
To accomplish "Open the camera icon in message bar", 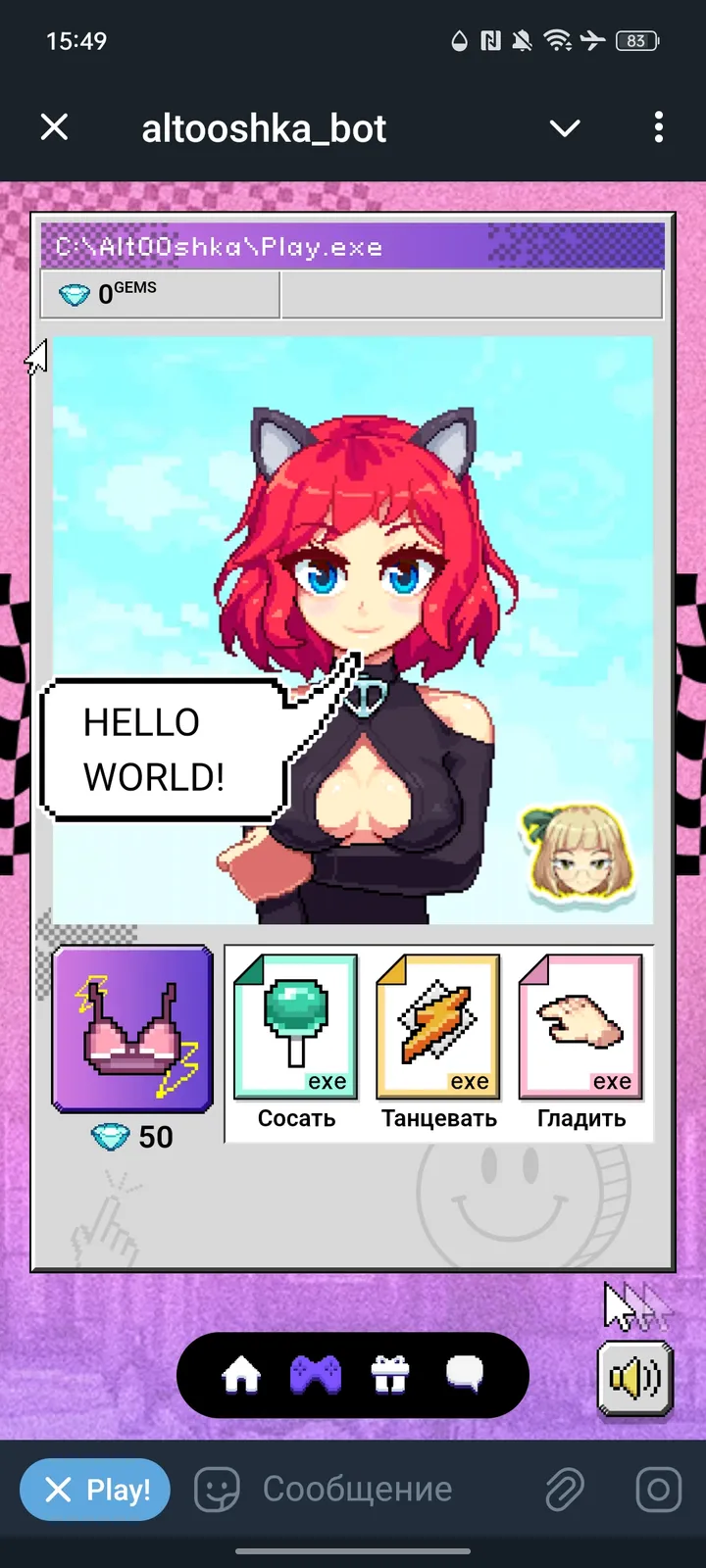I will tap(658, 1490).
